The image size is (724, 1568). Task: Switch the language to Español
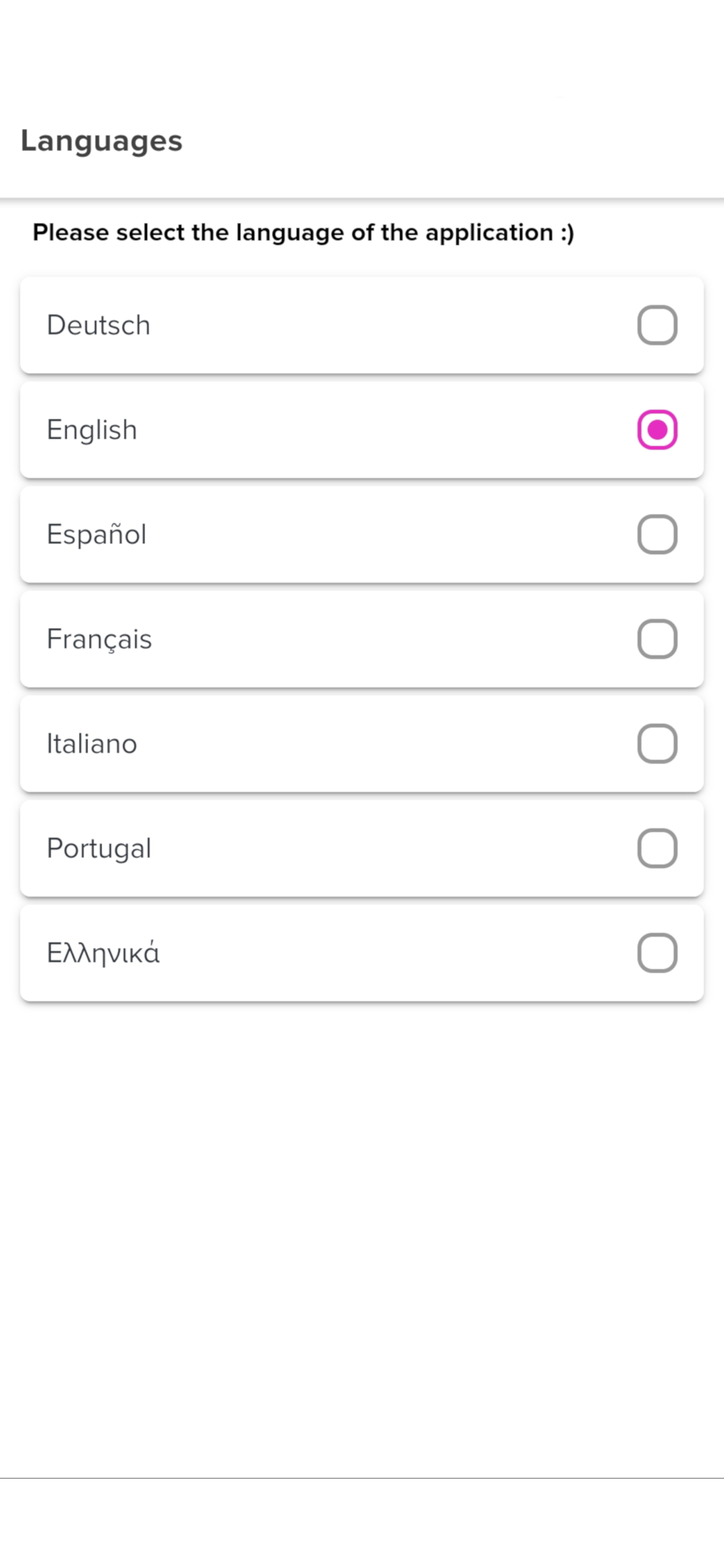361,534
